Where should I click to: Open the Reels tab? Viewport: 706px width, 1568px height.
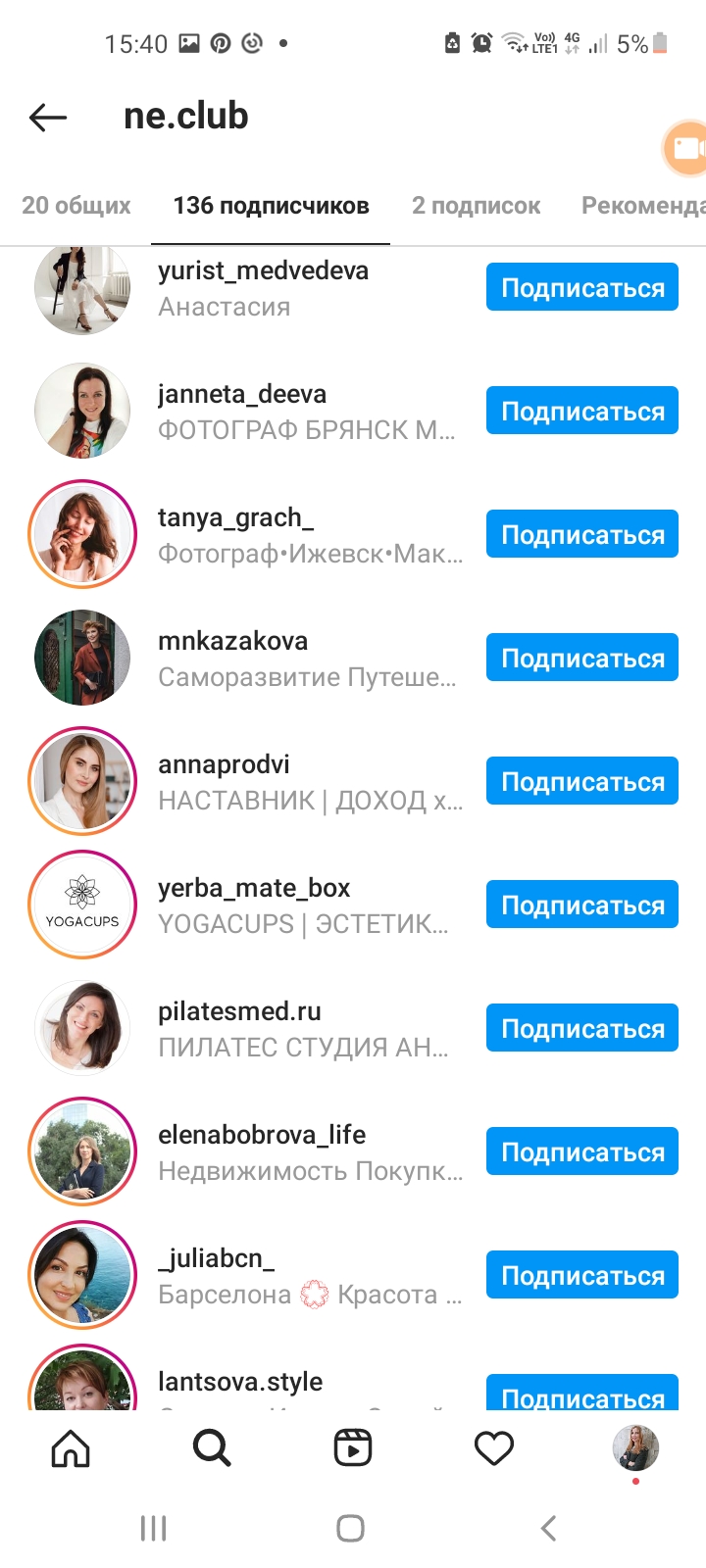353,1447
